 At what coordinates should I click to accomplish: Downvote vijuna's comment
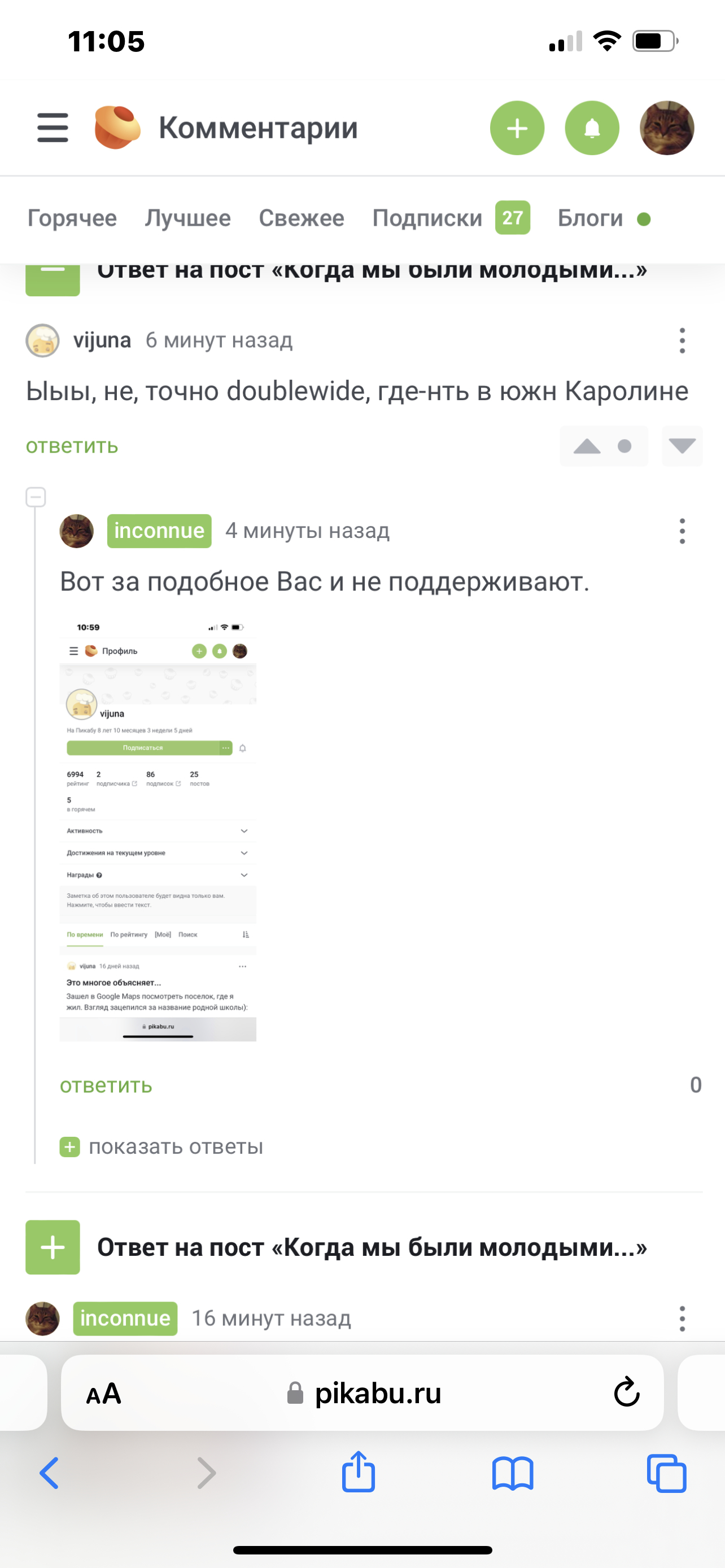point(682,446)
